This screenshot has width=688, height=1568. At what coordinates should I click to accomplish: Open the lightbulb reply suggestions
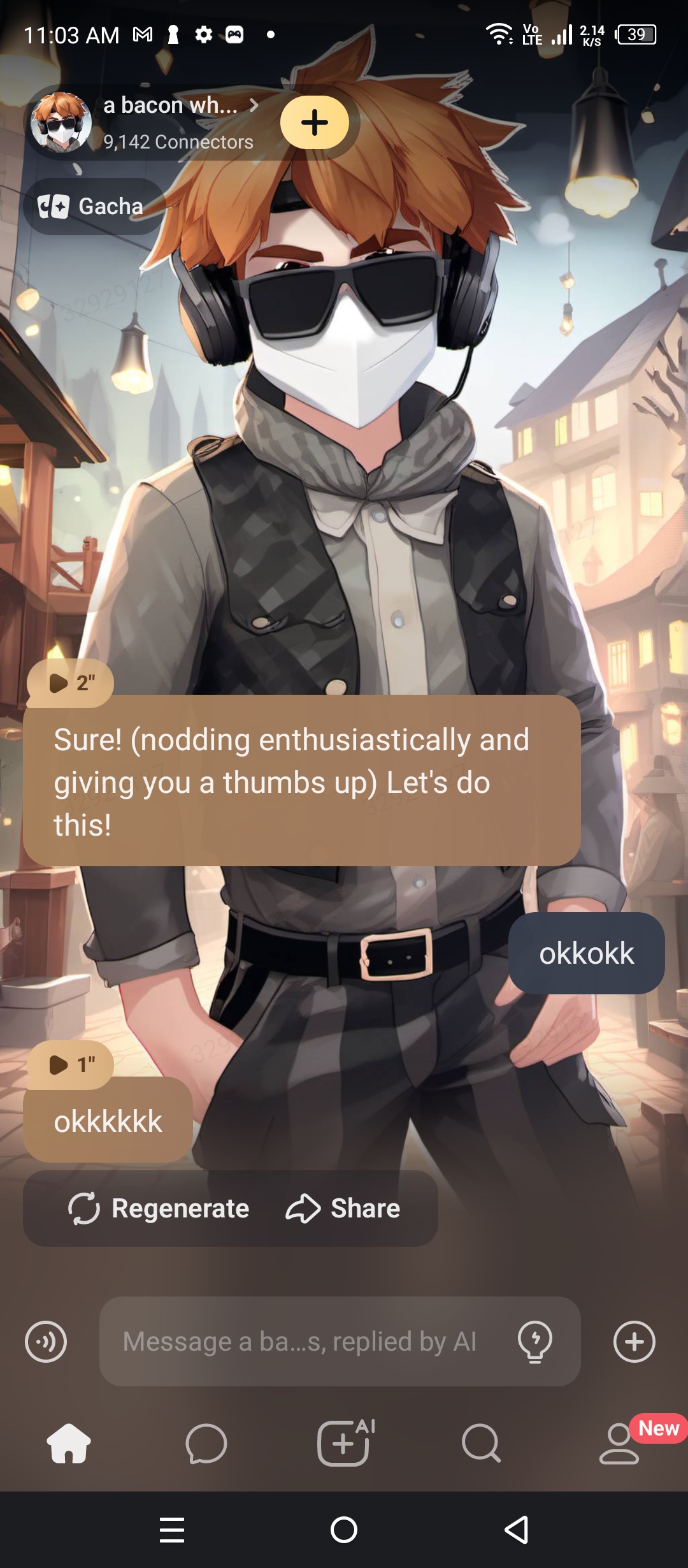point(535,1341)
